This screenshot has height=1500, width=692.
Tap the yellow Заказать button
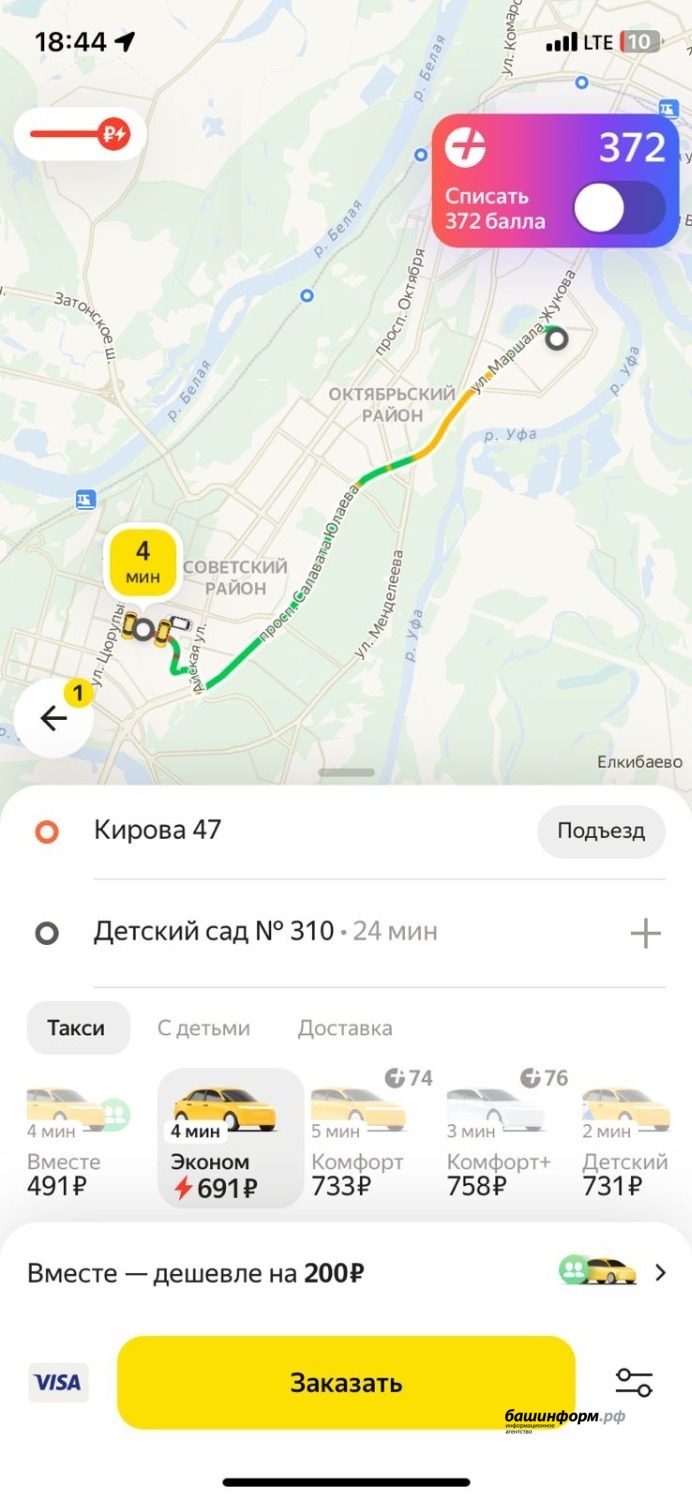coord(346,1383)
